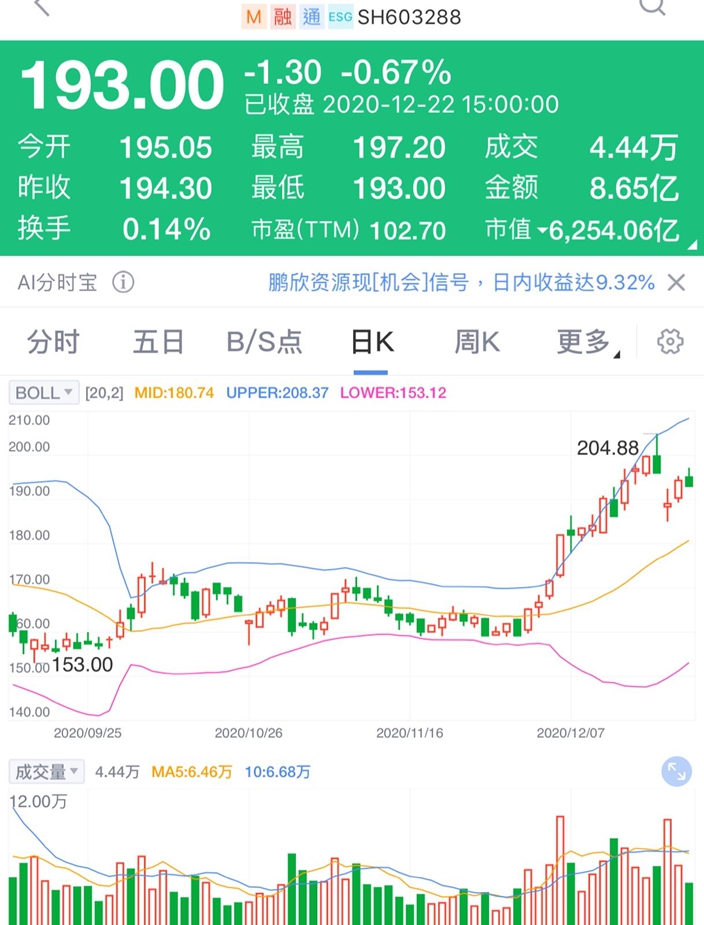Expand chart to fullscreen

676,772
